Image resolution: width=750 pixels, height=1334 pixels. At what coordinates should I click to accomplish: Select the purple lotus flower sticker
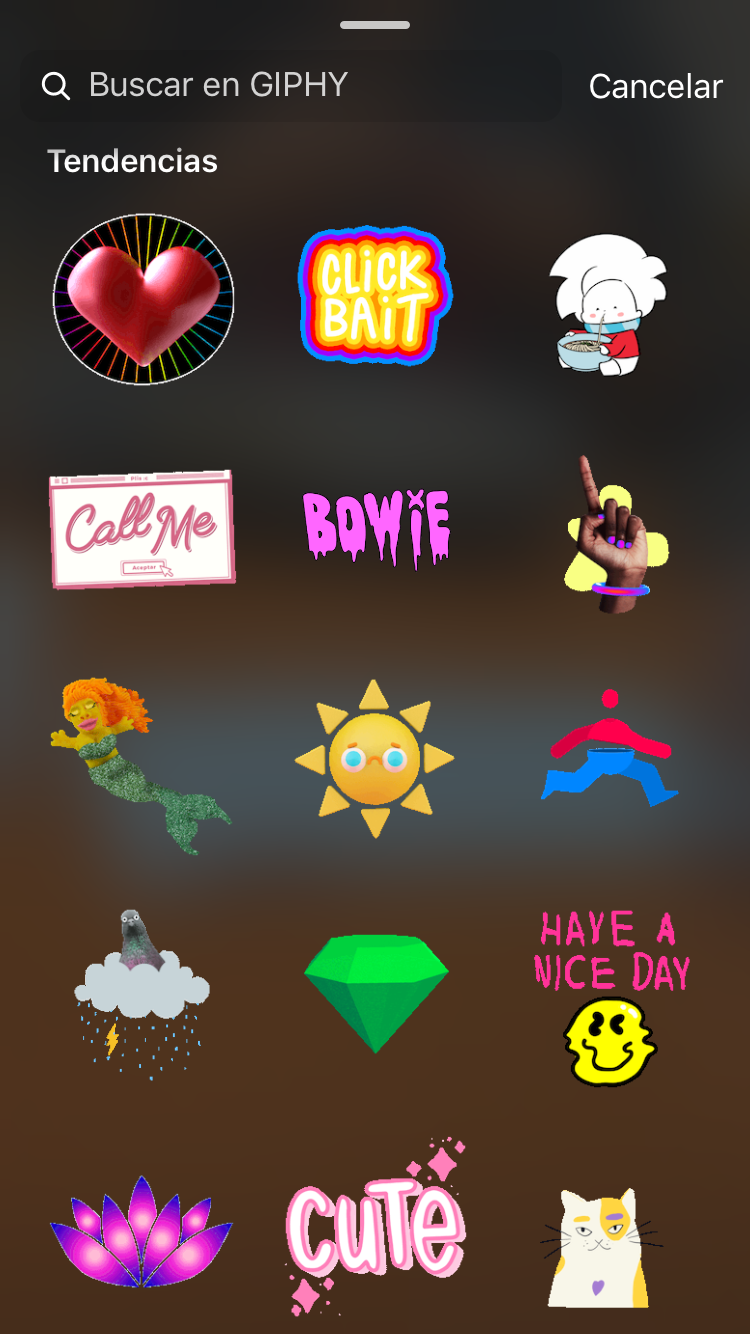pos(141,1230)
